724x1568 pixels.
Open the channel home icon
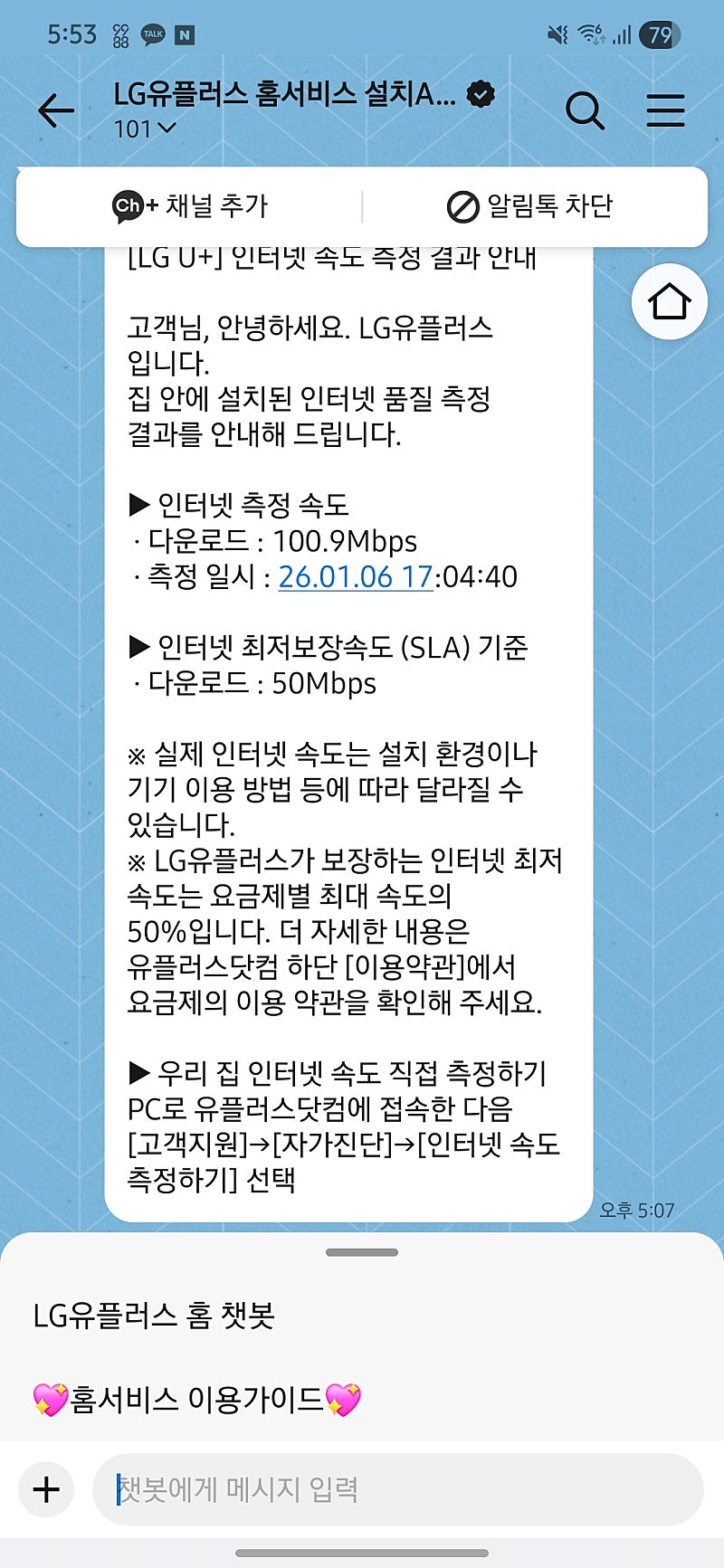(669, 301)
